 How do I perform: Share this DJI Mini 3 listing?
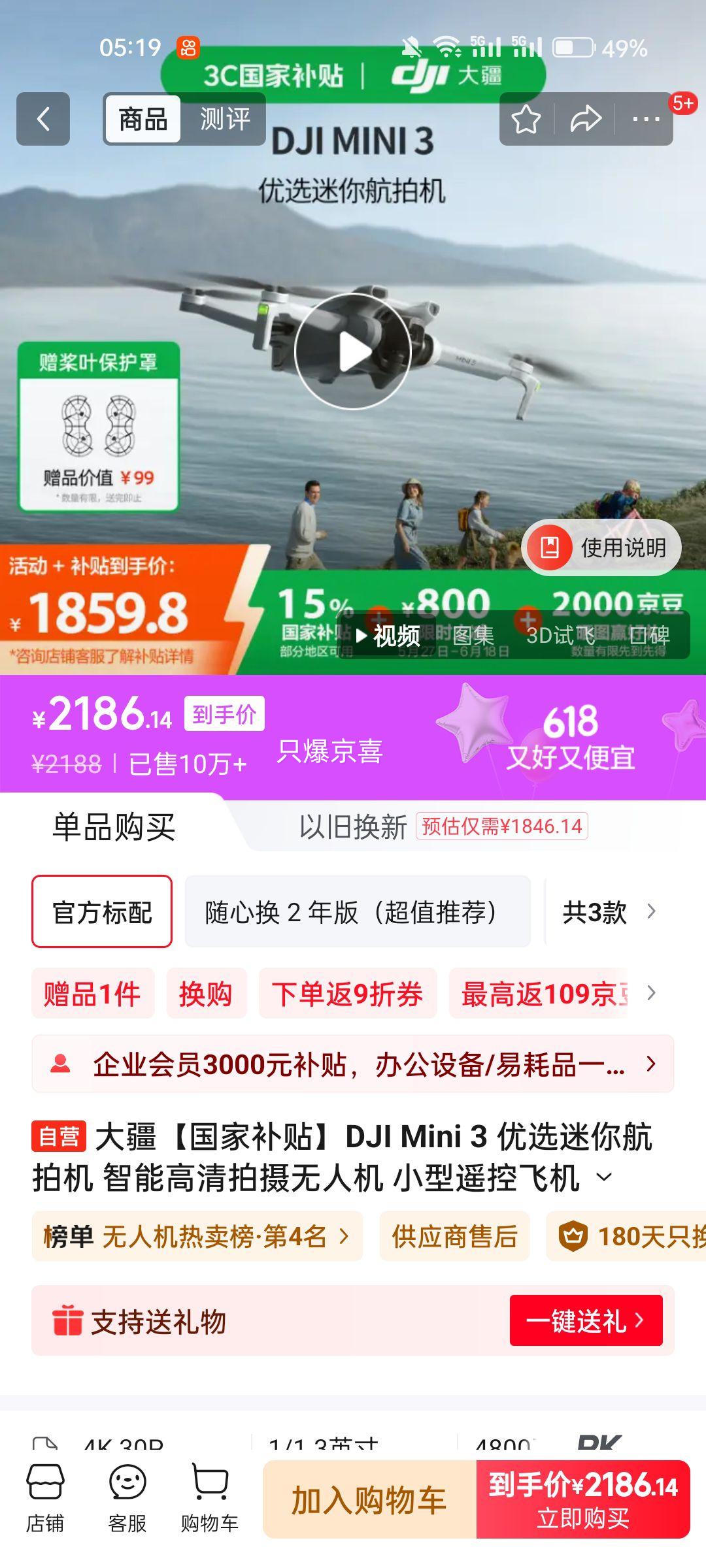585,119
